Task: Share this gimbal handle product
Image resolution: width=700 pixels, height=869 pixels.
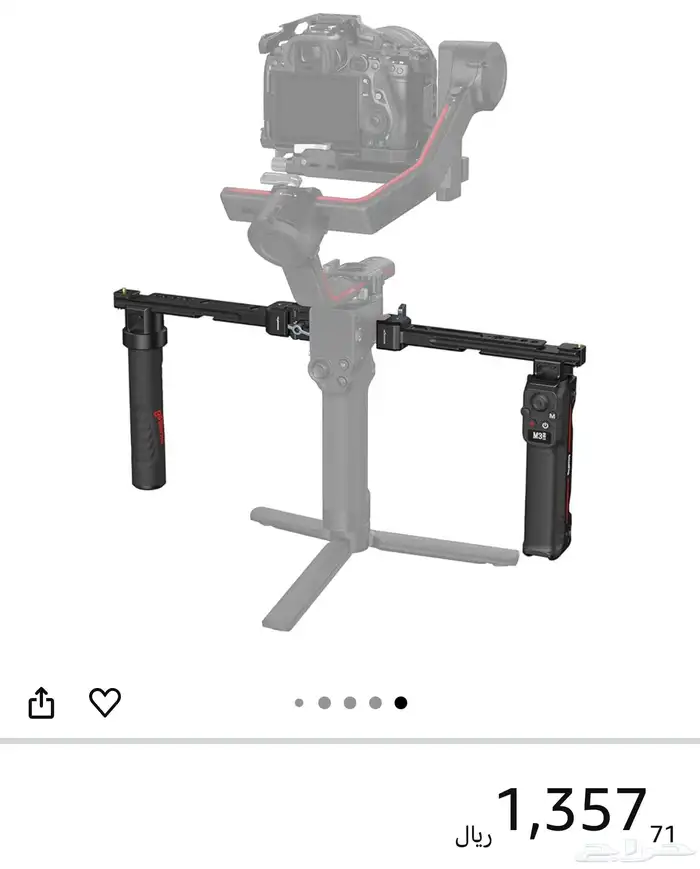Action: coord(40,703)
